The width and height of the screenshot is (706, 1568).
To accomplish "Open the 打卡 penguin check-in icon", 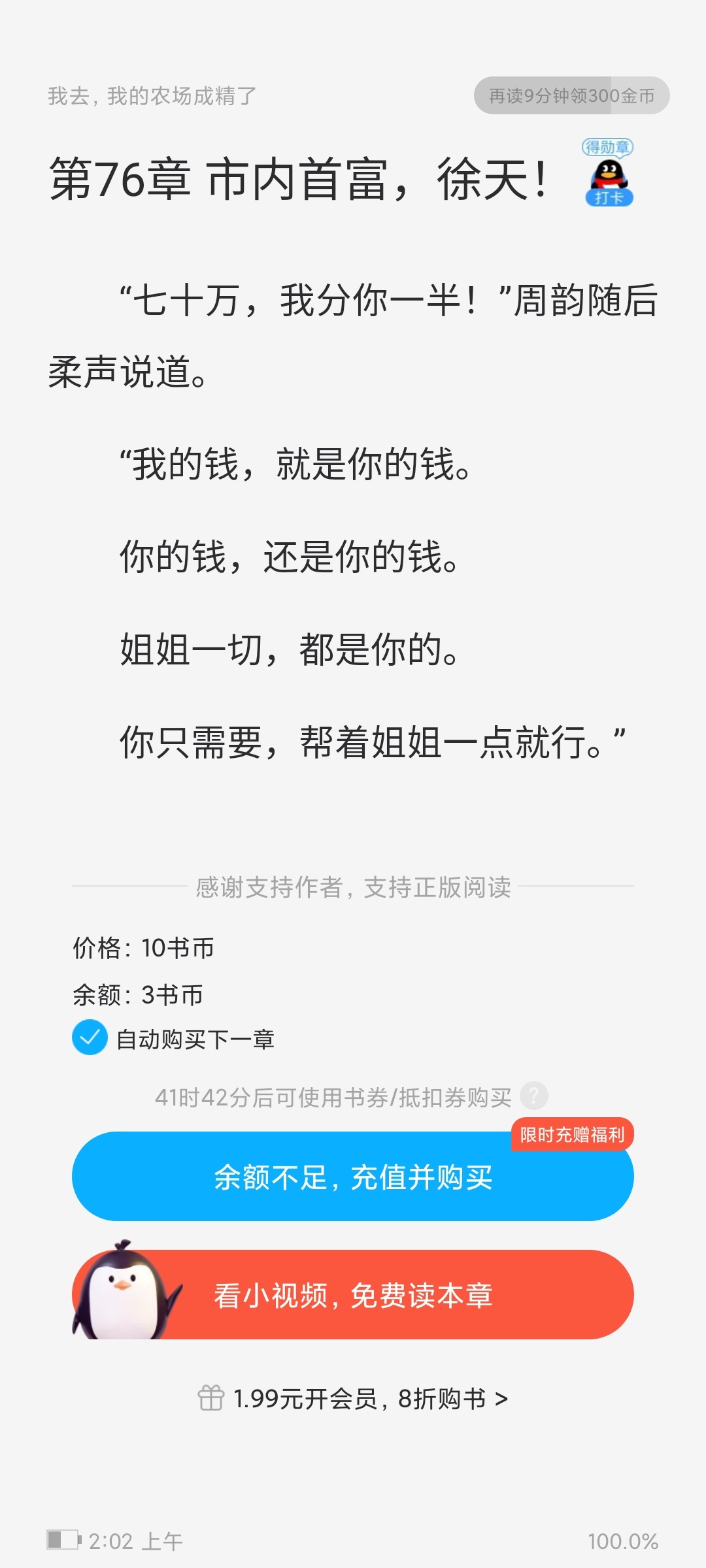I will [608, 173].
